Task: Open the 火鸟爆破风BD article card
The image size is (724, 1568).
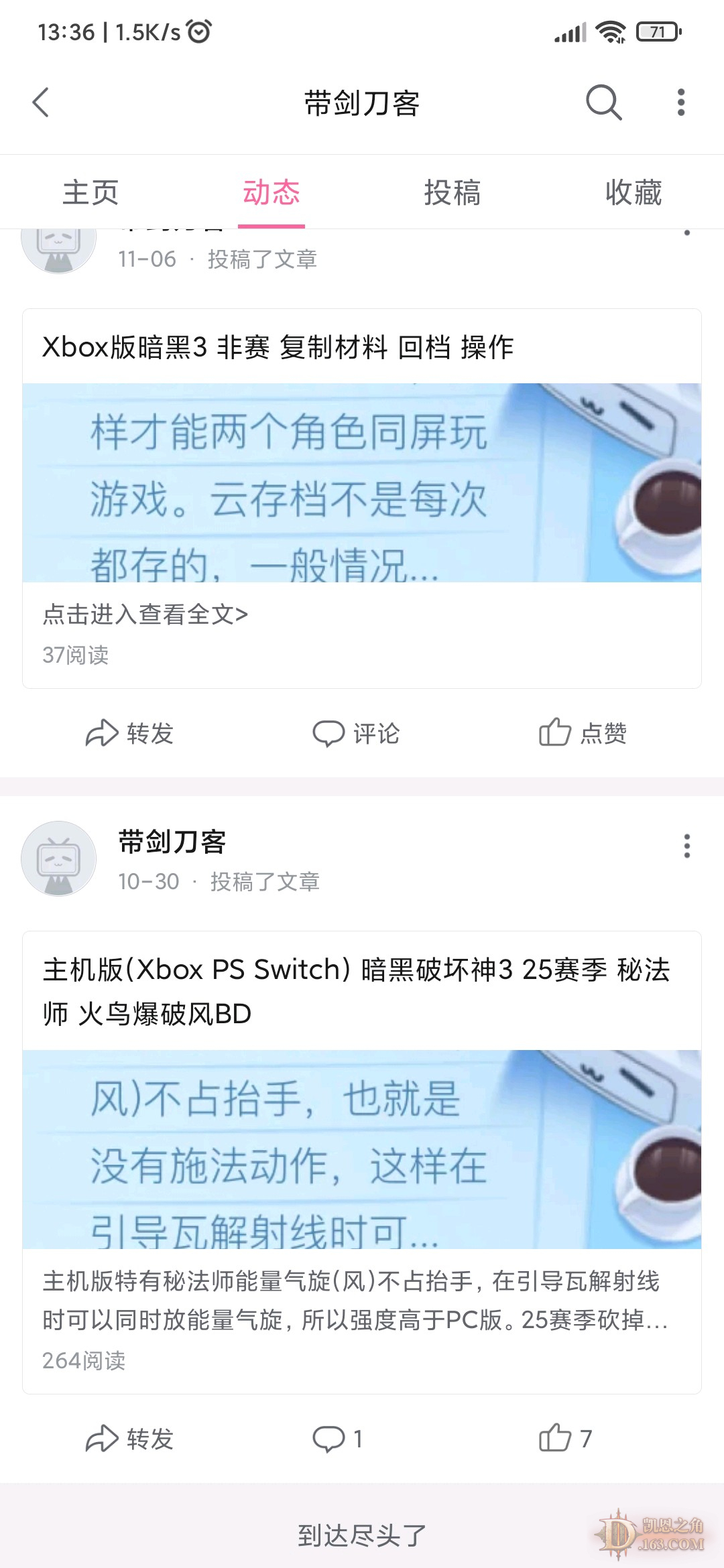Action: point(362,1149)
